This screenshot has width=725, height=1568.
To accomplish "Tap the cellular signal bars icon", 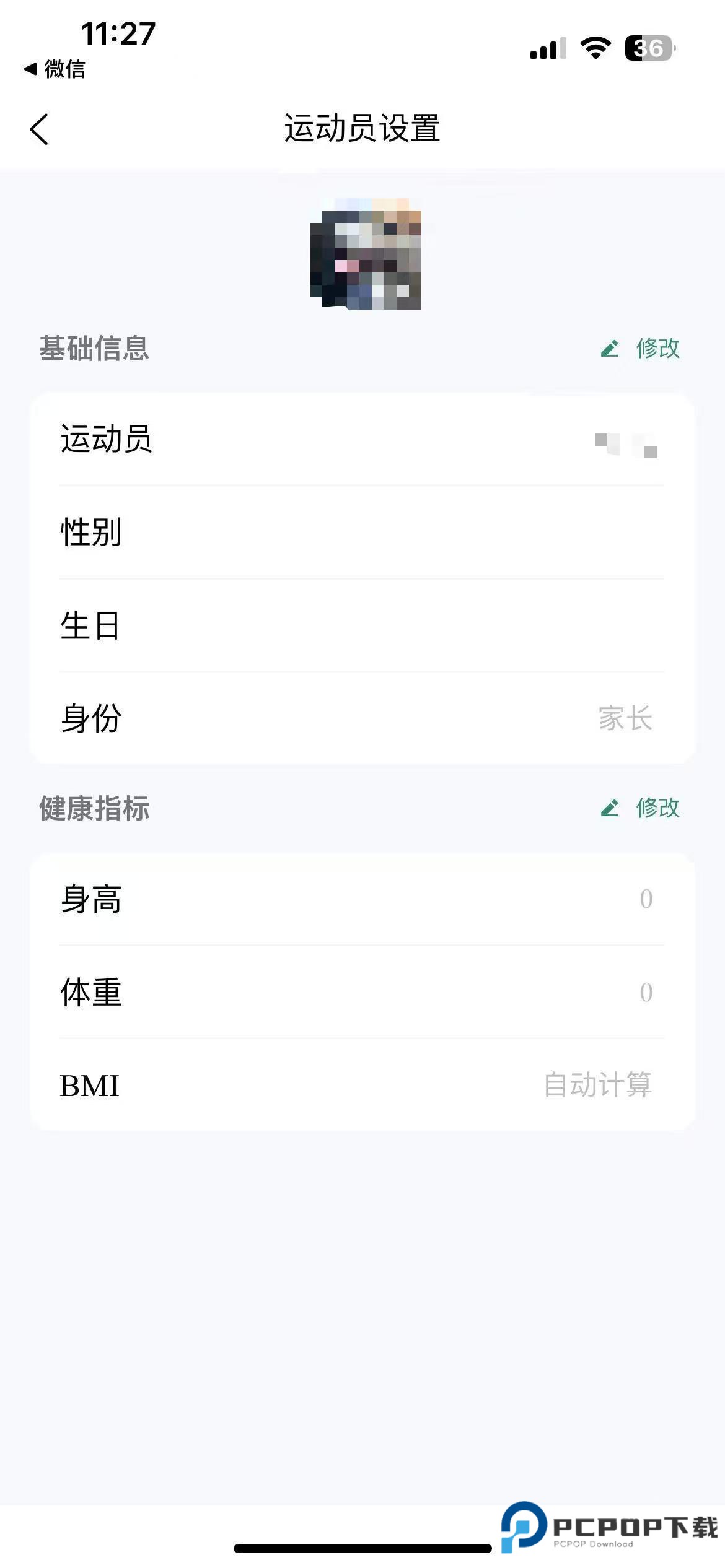I will (548, 50).
